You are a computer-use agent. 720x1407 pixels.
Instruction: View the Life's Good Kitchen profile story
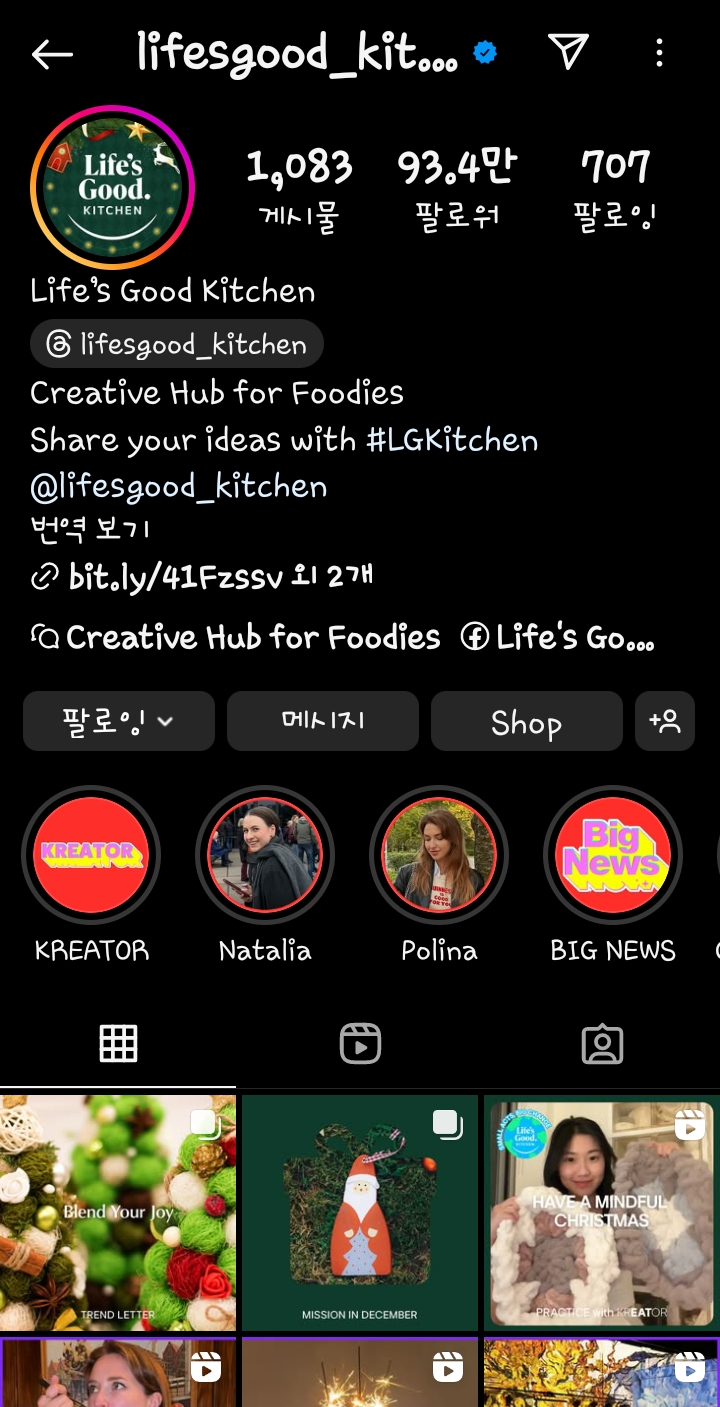112,187
